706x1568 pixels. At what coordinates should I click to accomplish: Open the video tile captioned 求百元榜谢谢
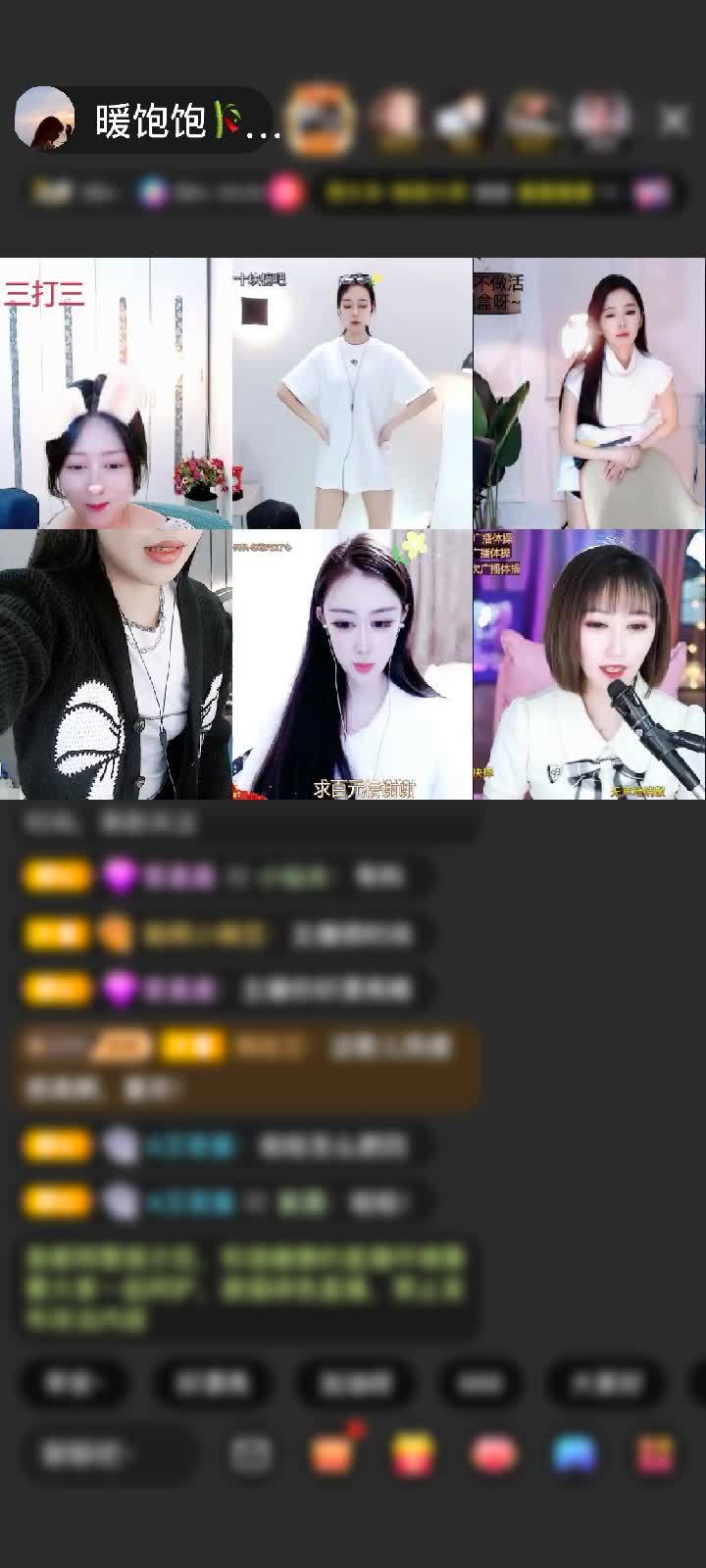[352, 664]
